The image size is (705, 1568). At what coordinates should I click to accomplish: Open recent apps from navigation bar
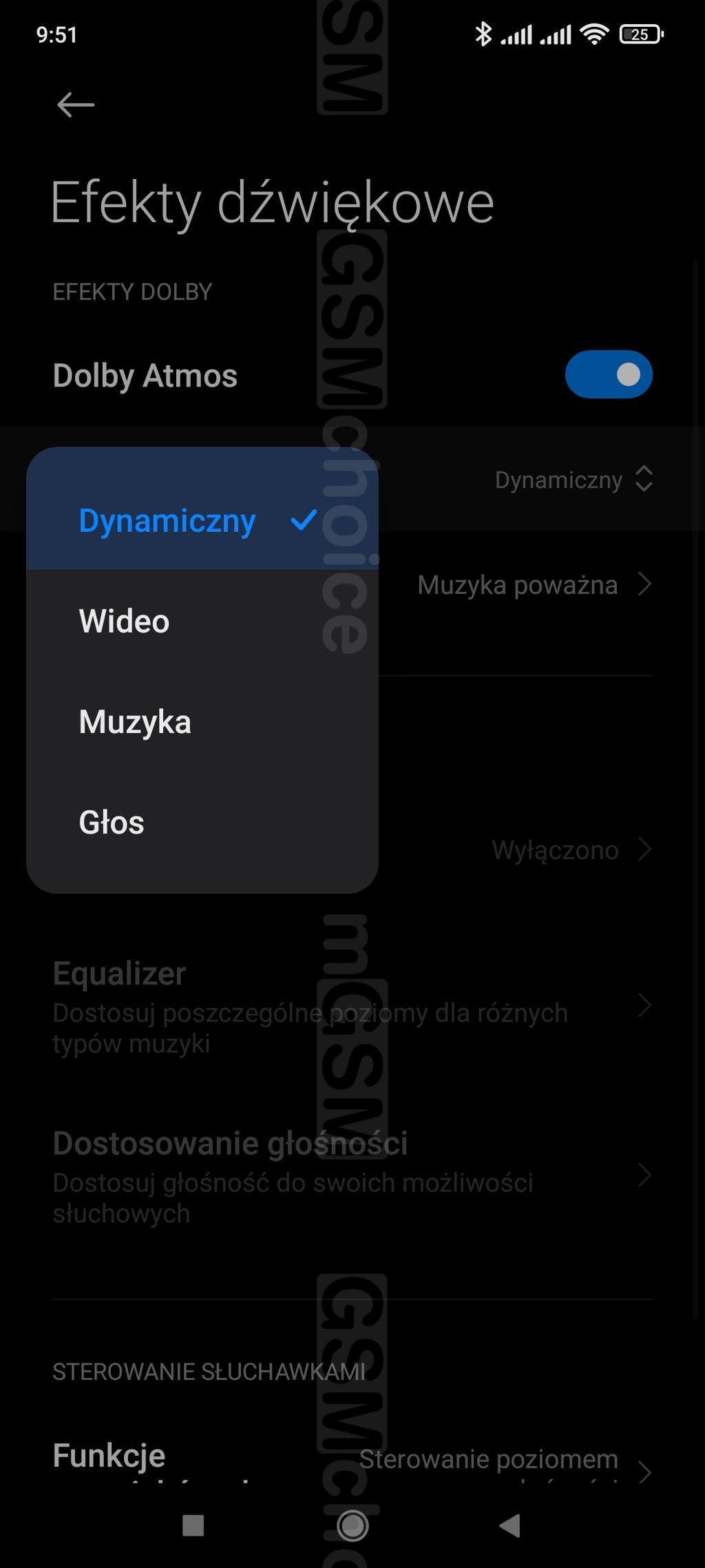tap(193, 1525)
